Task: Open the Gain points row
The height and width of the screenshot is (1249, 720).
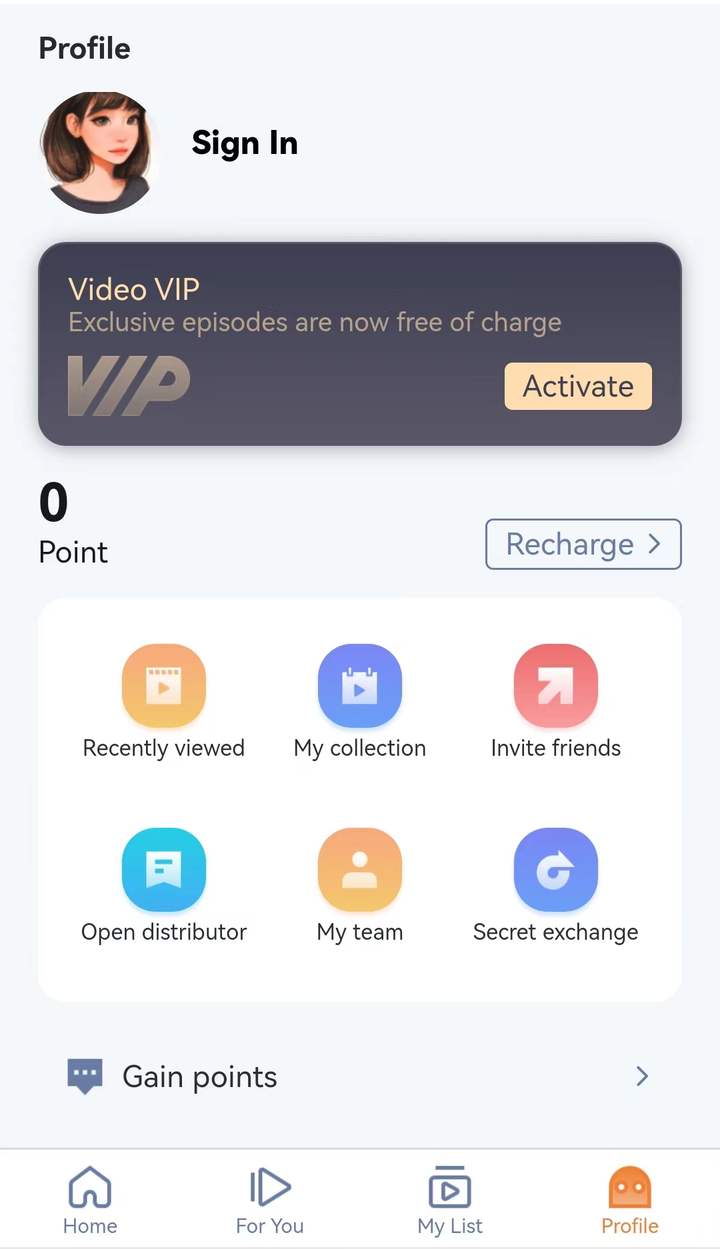Action: pos(360,1076)
